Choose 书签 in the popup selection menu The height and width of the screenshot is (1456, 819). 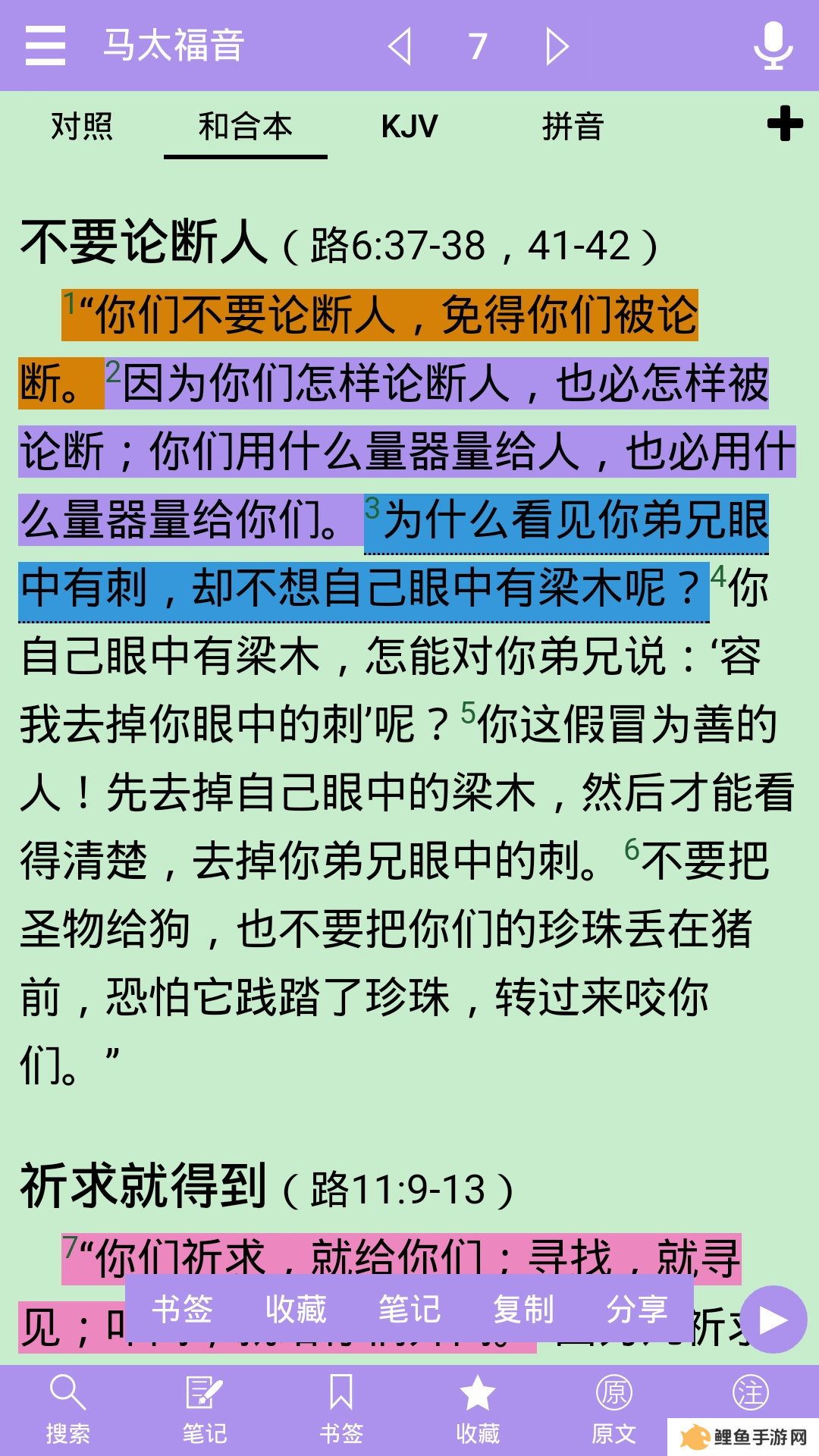[x=182, y=1310]
